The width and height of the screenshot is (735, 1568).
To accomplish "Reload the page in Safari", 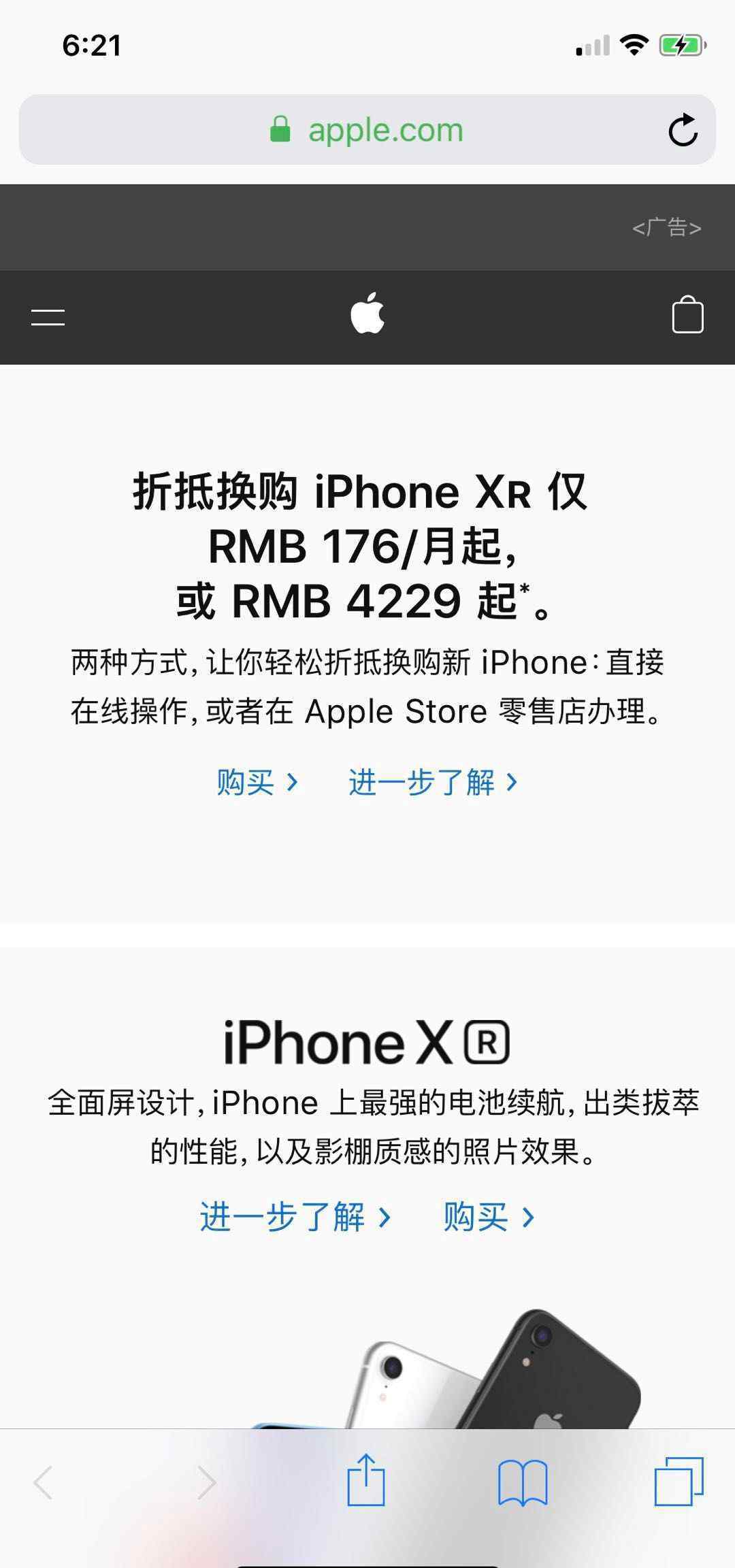I will [683, 129].
